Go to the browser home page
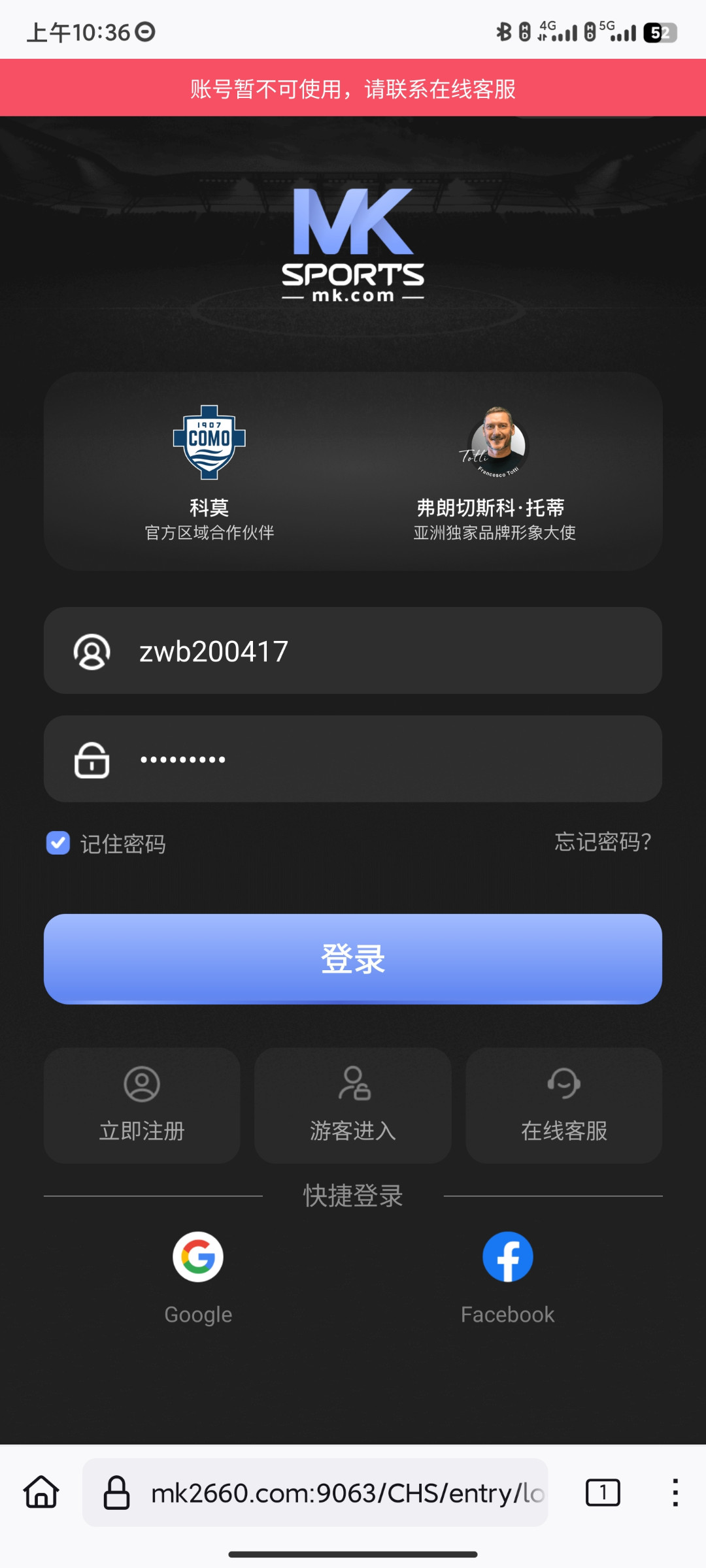 [x=42, y=1492]
